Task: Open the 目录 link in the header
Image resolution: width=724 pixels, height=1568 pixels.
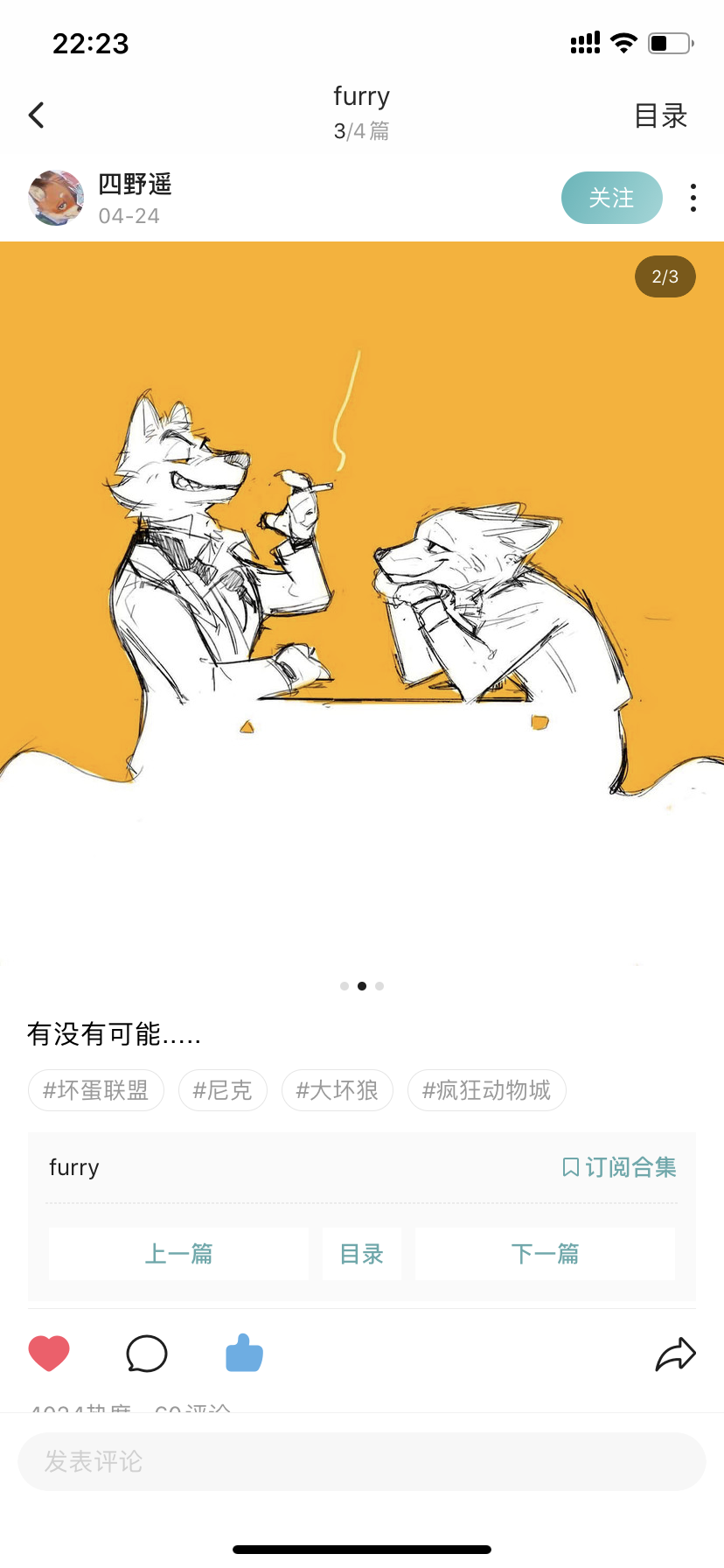Action: click(660, 115)
